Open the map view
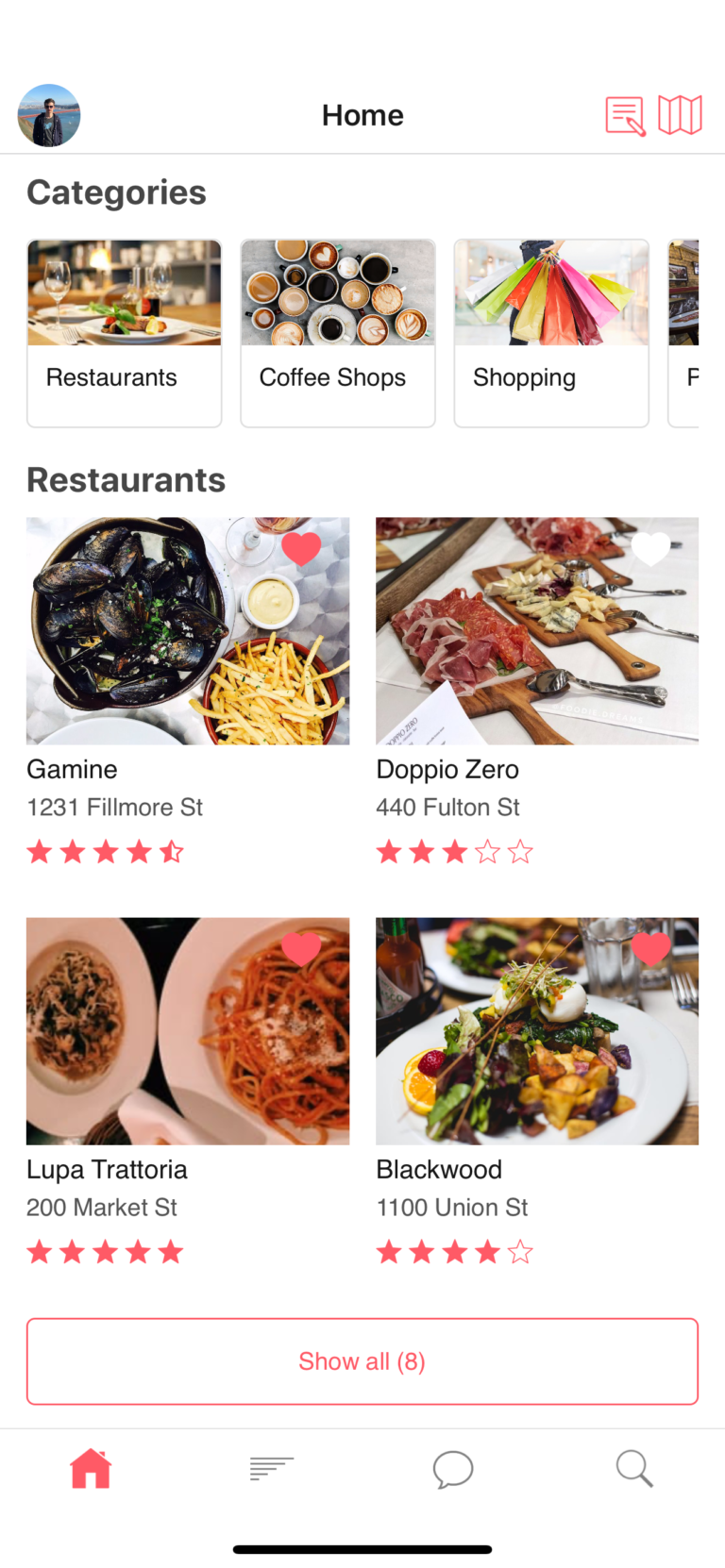Viewport: 725px width, 1568px height. [x=680, y=115]
